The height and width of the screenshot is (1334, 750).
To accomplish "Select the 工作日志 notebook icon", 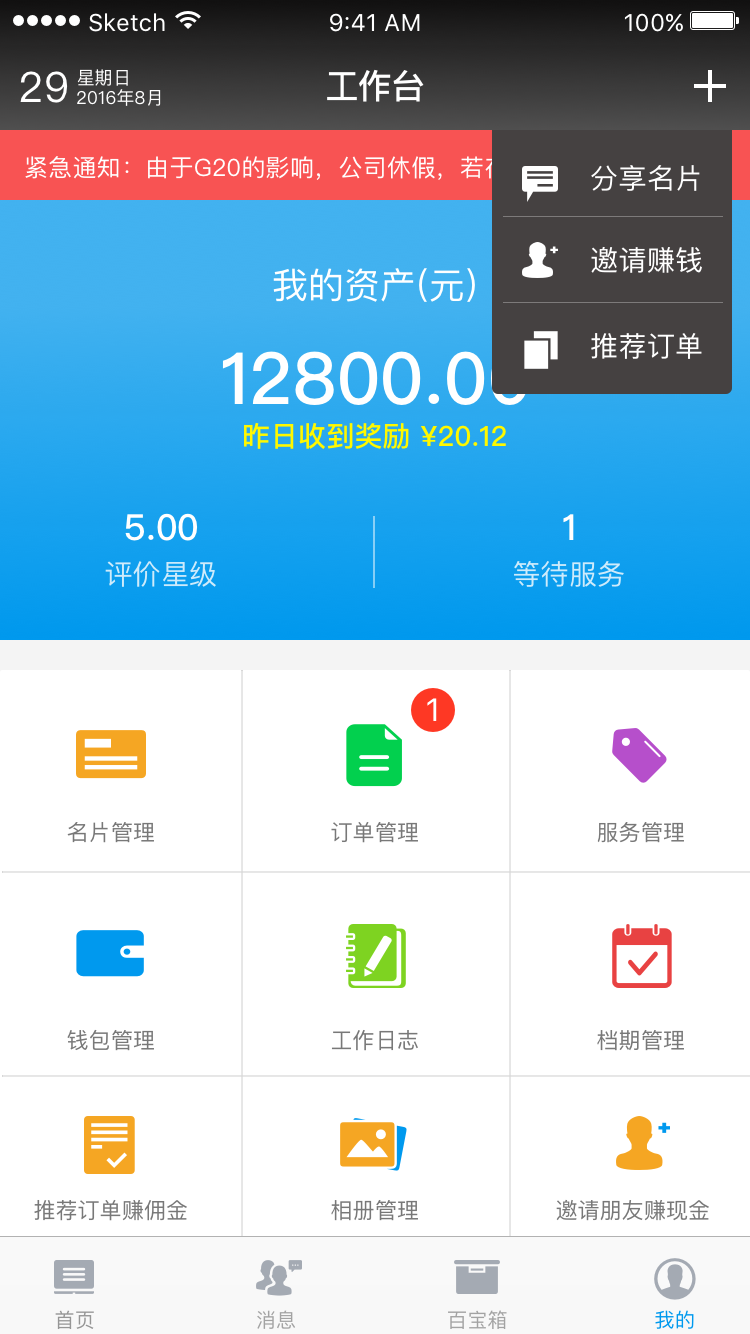I will (374, 955).
